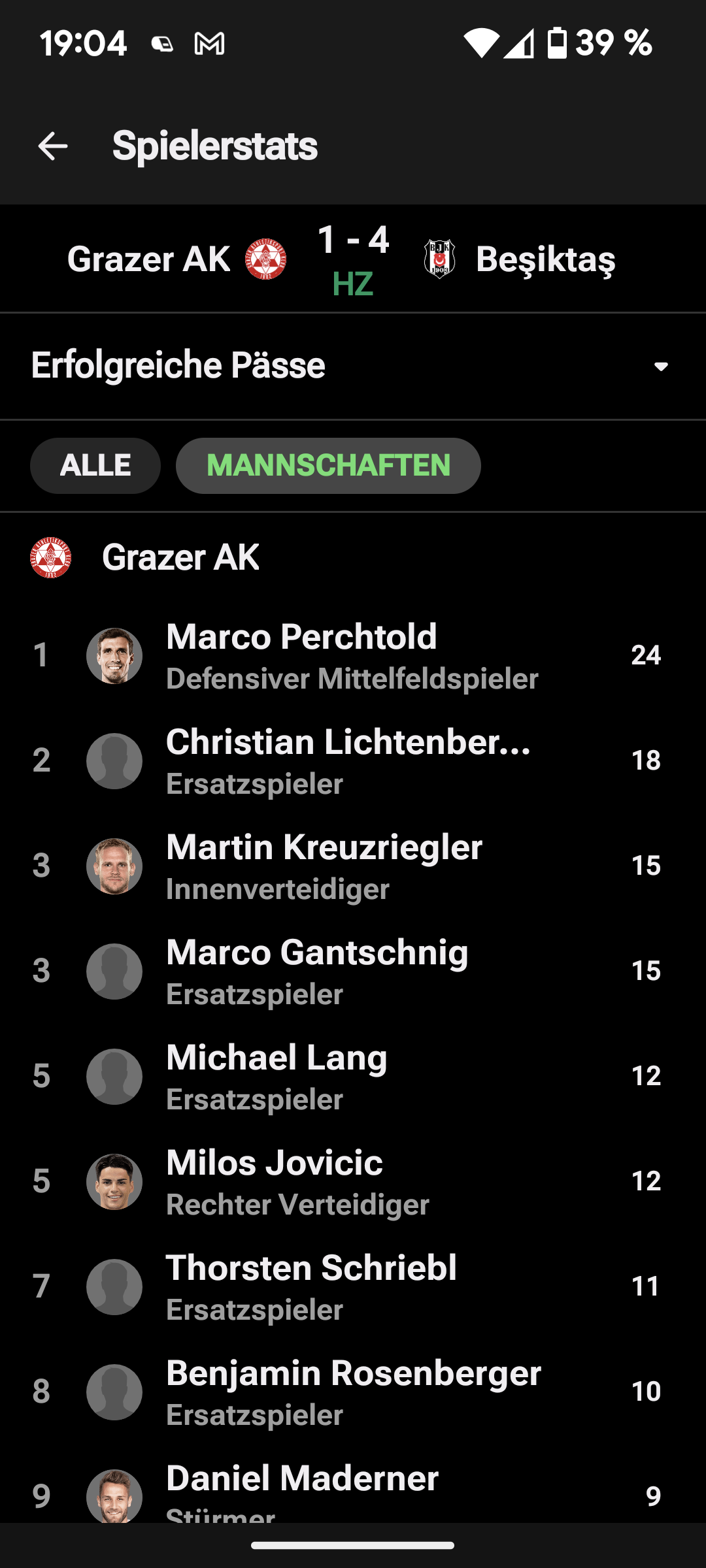Image resolution: width=706 pixels, height=1568 pixels.
Task: Open Michael Lang's player details
Action: pyautogui.click(x=353, y=1076)
